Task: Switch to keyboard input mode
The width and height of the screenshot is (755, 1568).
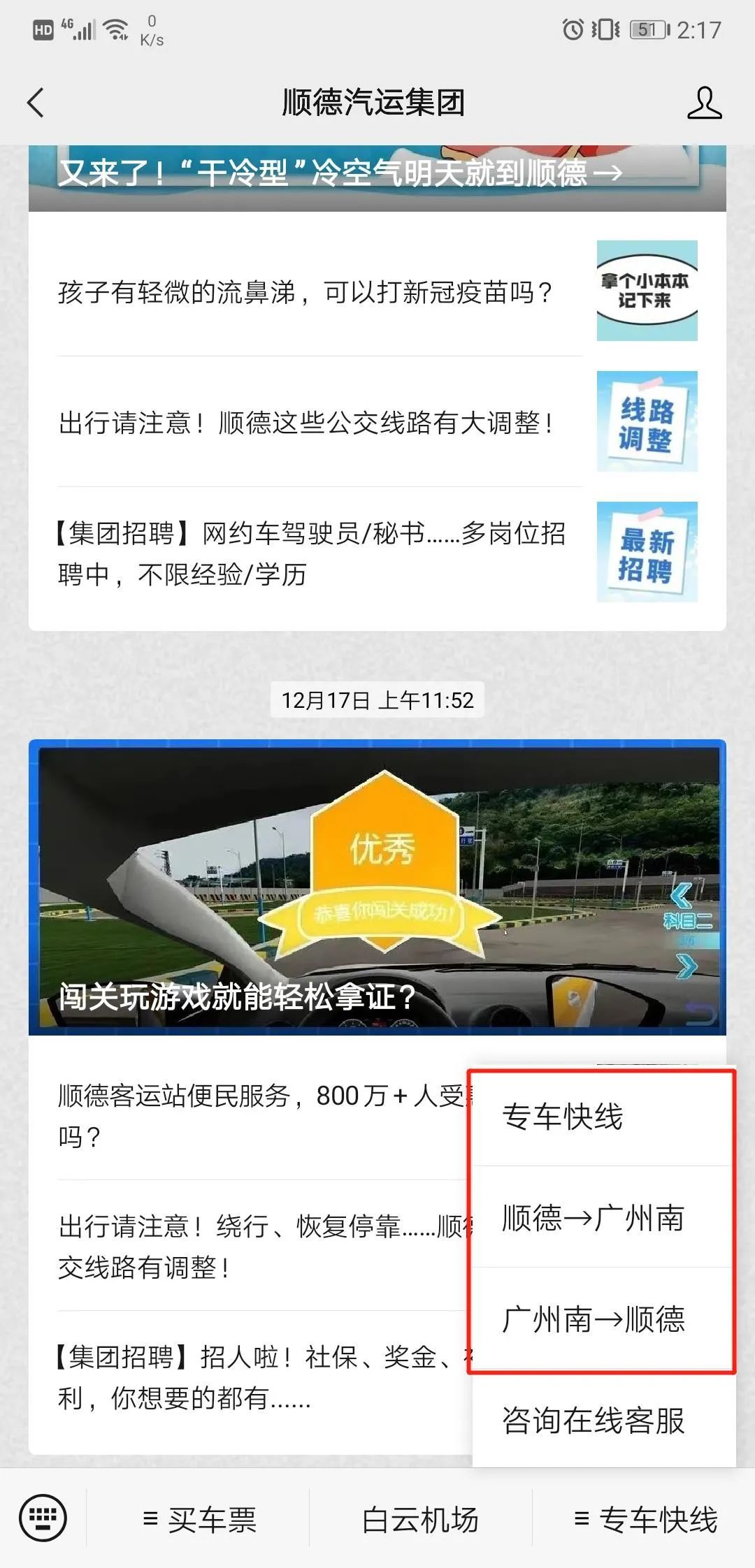Action: [43, 1518]
